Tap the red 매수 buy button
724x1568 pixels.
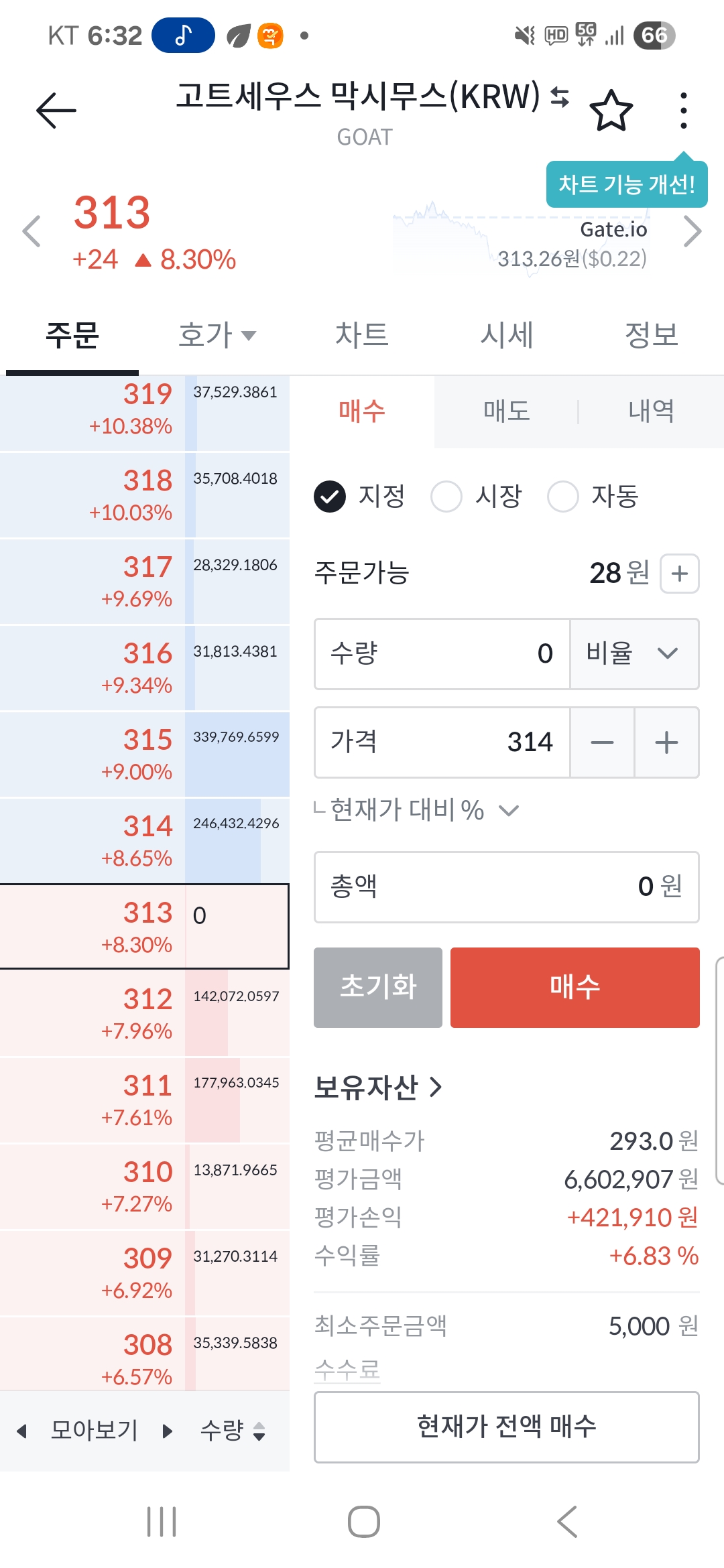pyautogui.click(x=575, y=987)
